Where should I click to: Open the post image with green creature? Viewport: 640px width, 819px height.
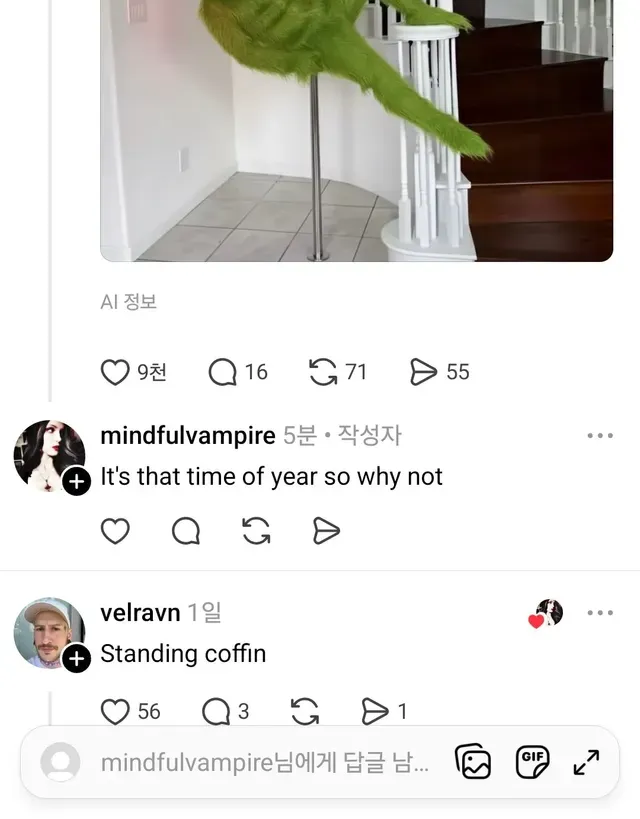point(356,130)
